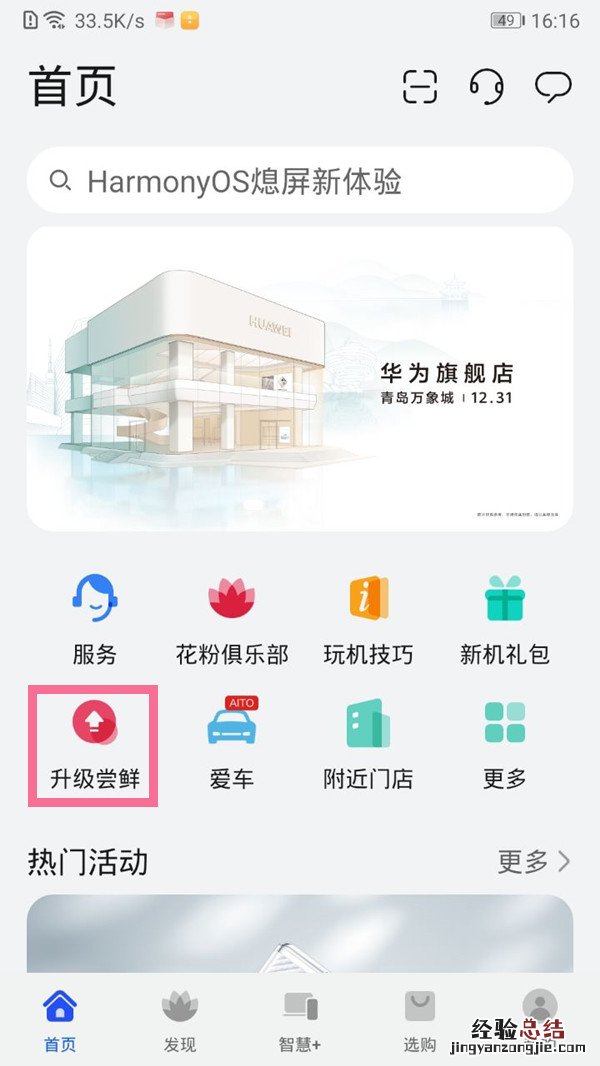600x1066 pixels.
Task: Open 花粉俱乐部 shortcut
Action: (232, 620)
